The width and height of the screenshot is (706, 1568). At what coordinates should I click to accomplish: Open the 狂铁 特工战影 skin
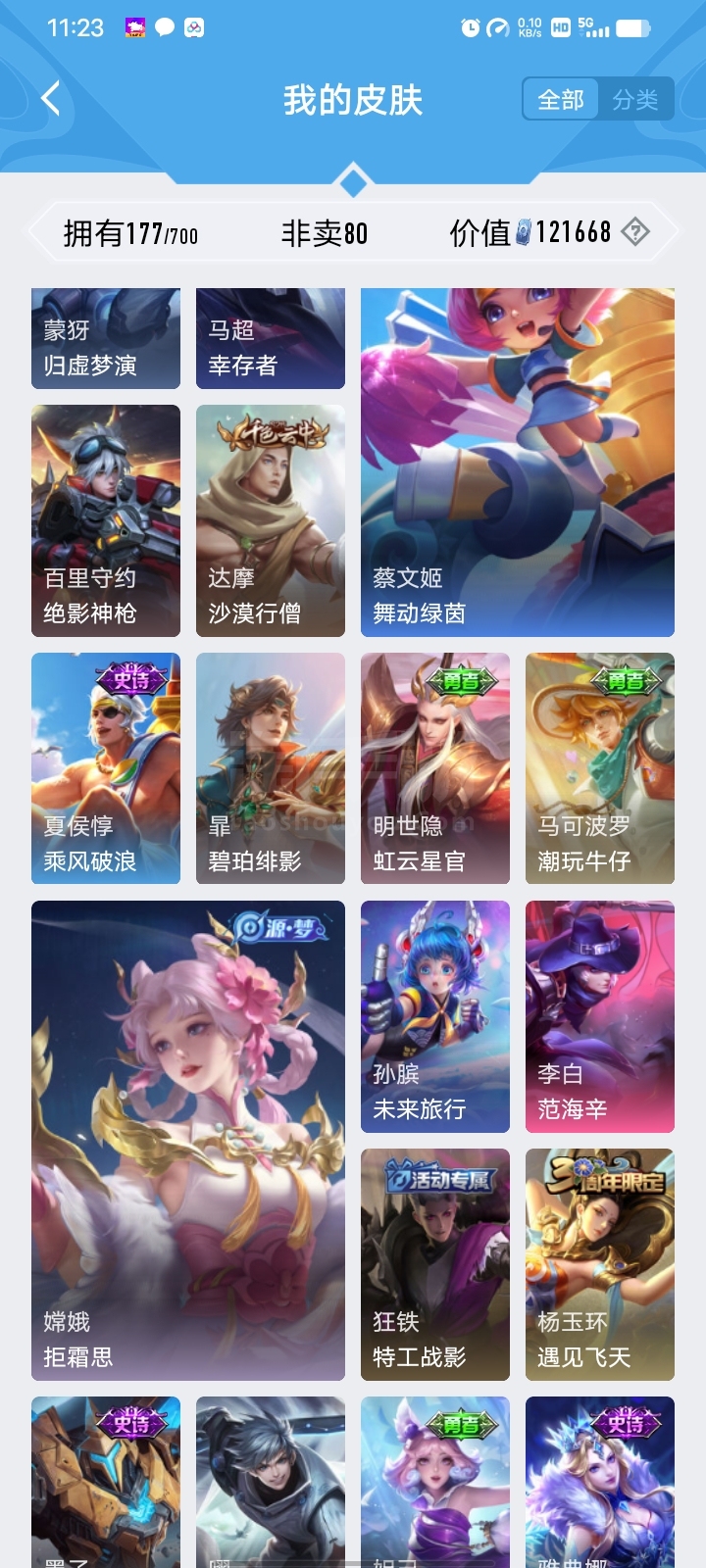(x=435, y=1264)
